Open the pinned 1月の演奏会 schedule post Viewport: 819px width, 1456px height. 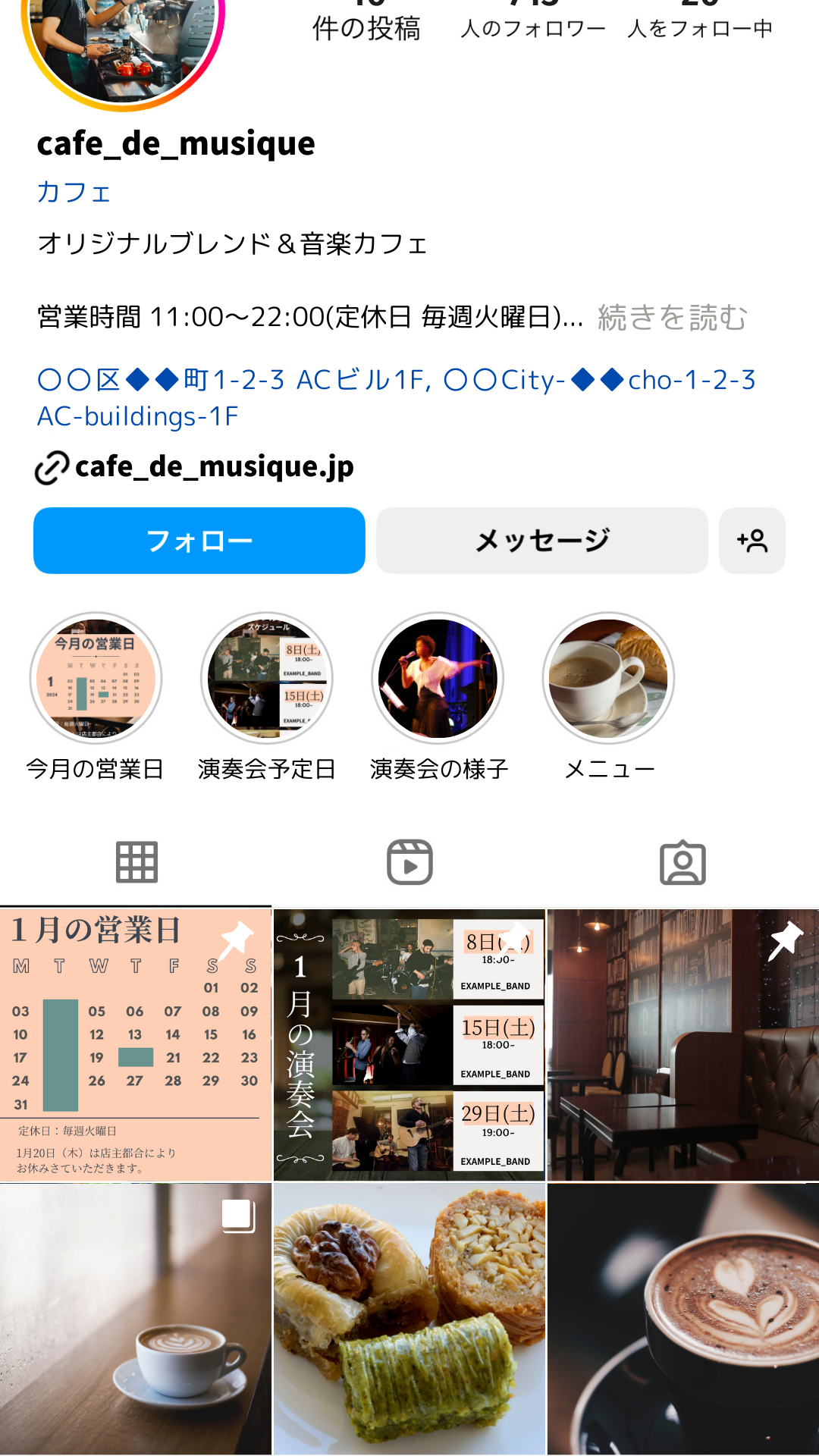click(409, 1045)
